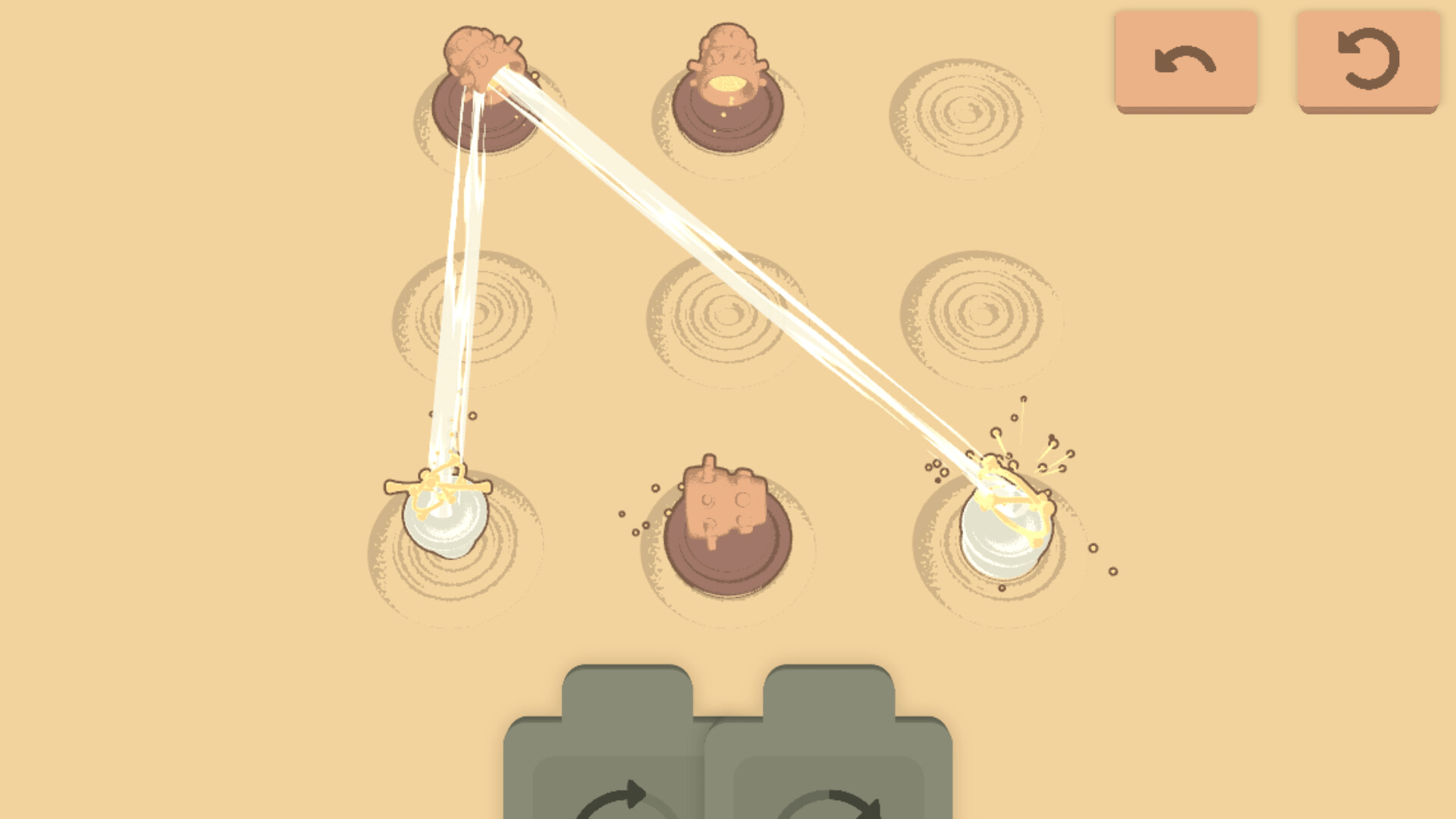Restart the level with the reset button
The image size is (1456, 819).
[1368, 61]
